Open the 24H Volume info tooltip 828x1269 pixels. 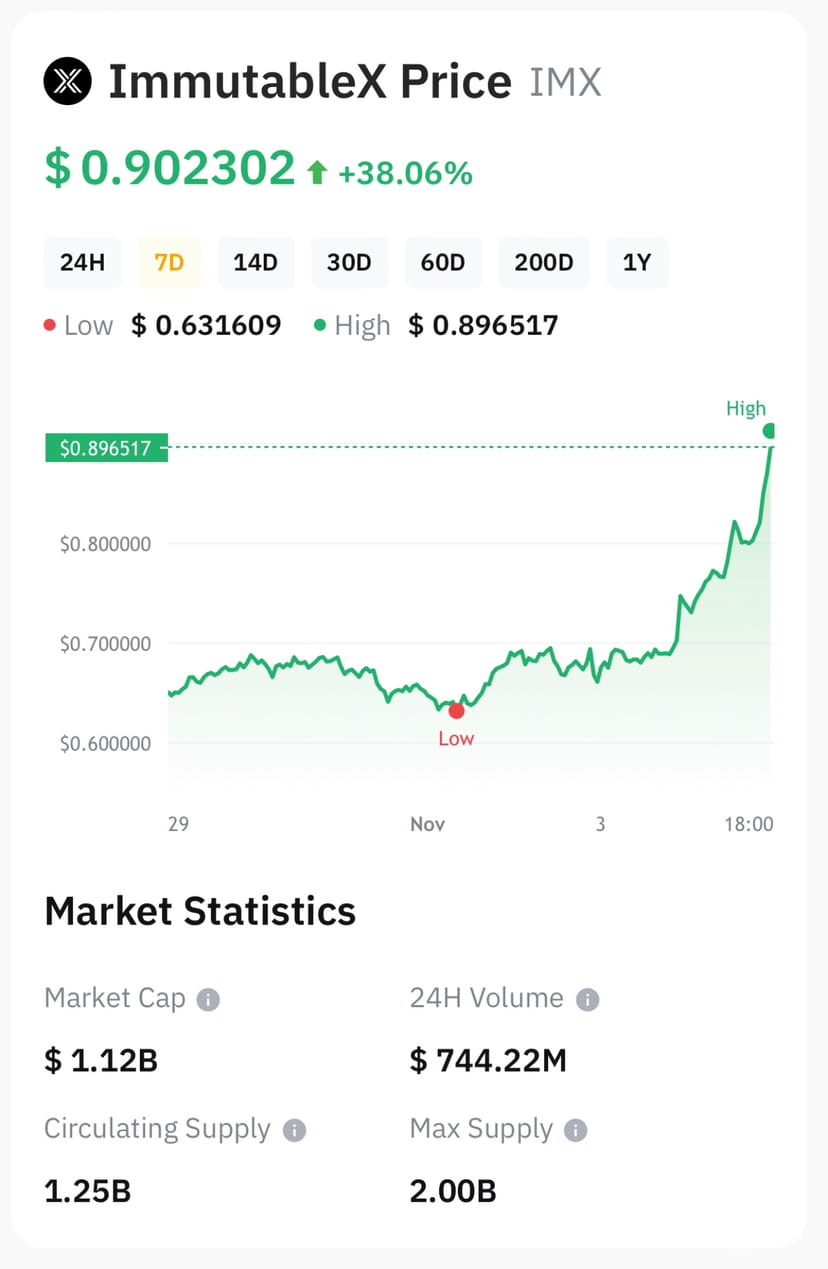(588, 998)
